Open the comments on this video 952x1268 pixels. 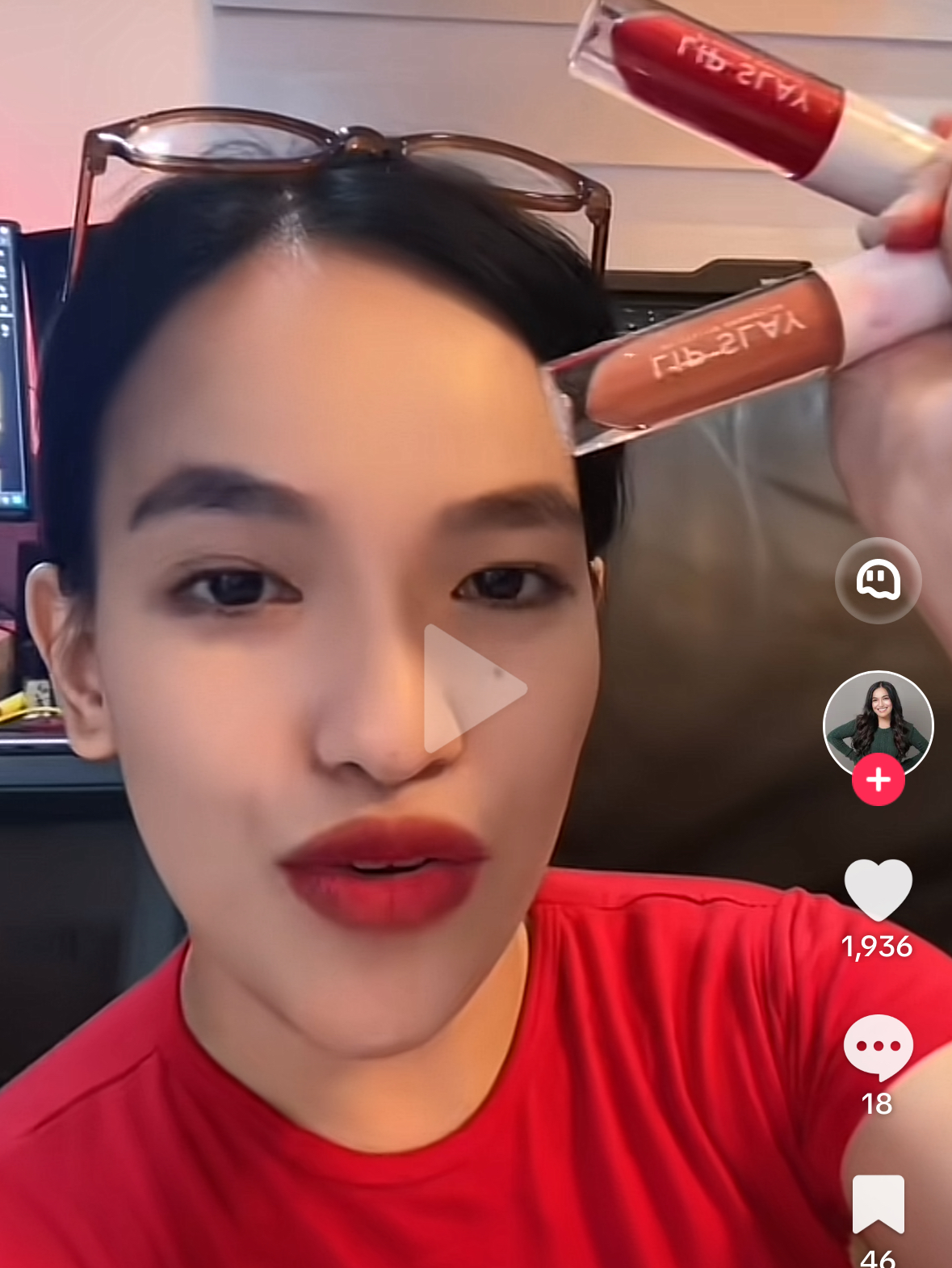click(878, 1046)
